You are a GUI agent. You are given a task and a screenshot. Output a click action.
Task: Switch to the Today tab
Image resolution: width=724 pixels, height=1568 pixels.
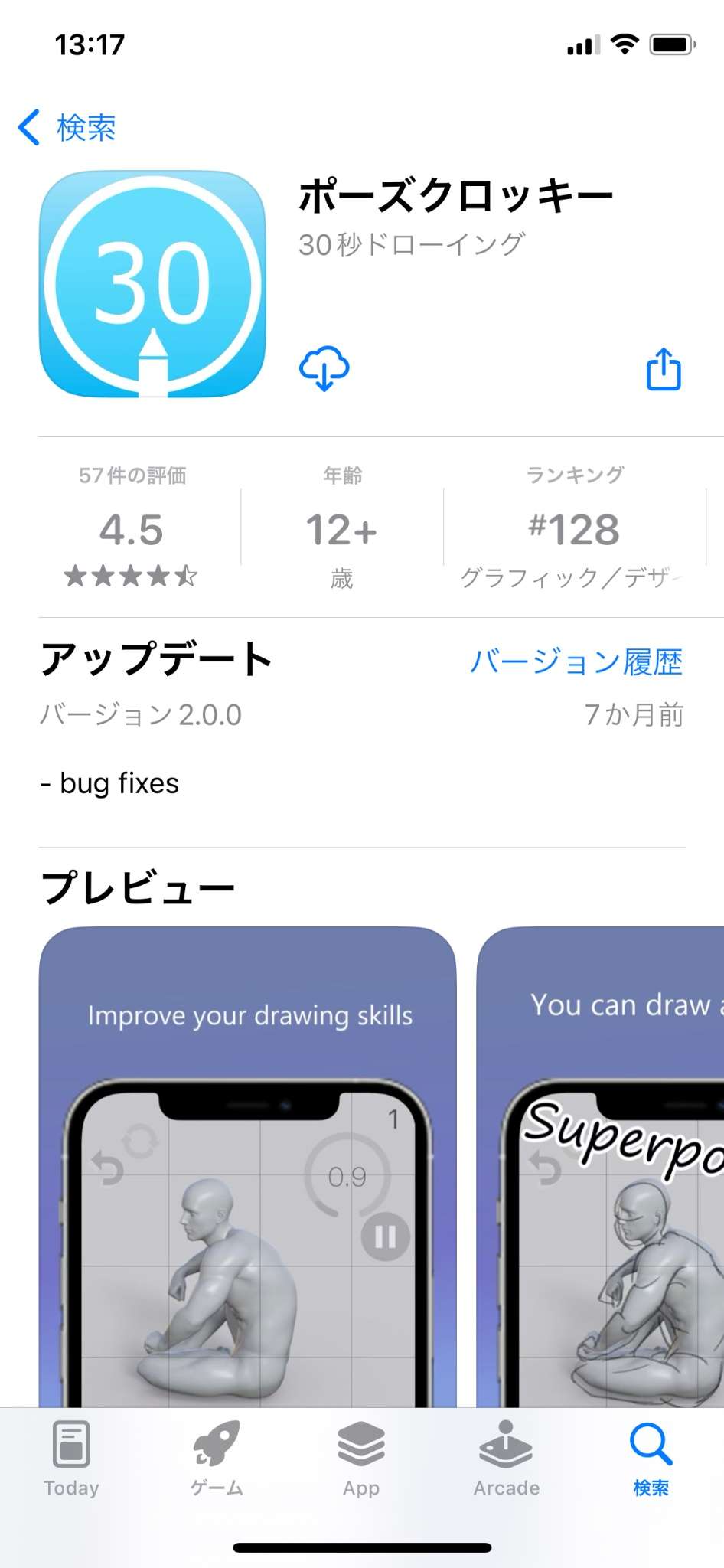coord(72,1459)
